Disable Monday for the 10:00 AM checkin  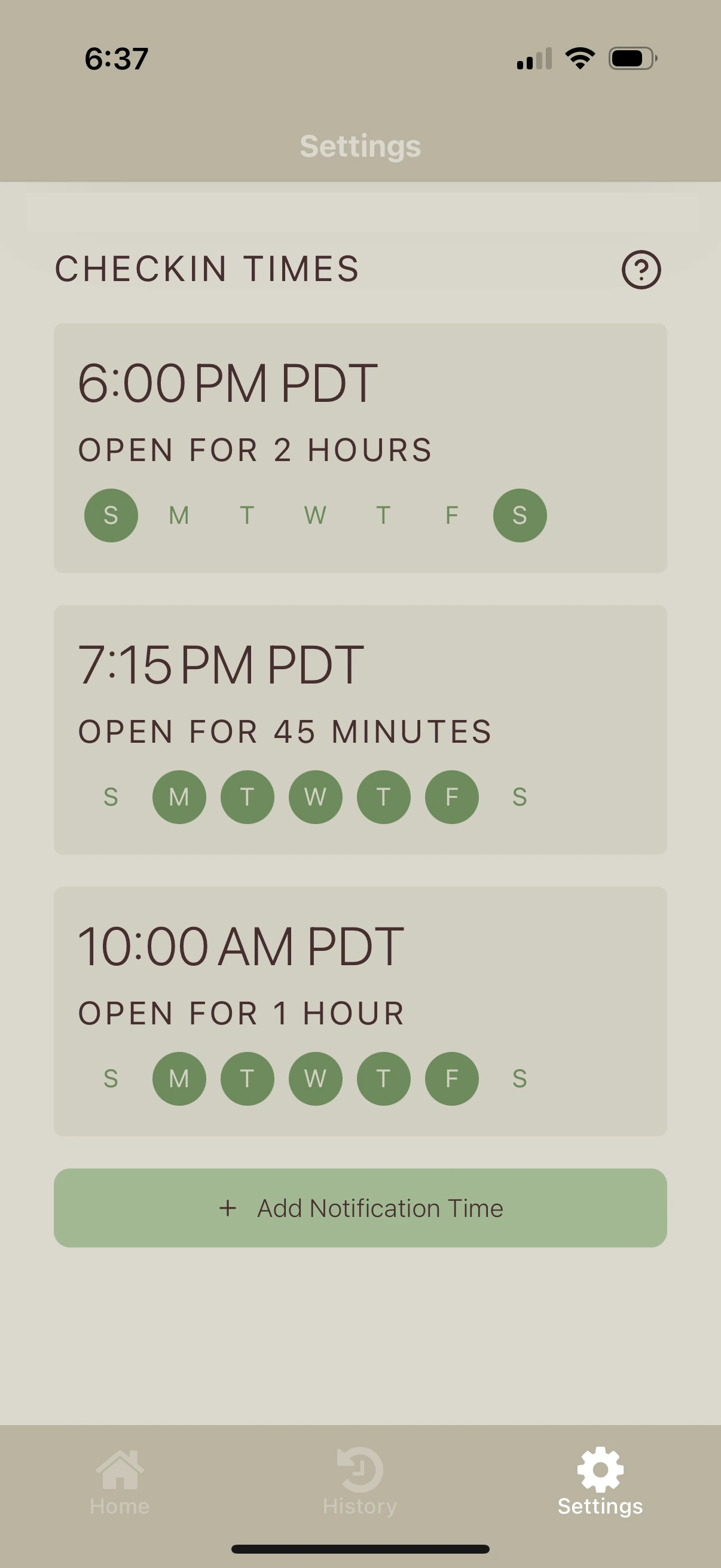[x=179, y=1079]
